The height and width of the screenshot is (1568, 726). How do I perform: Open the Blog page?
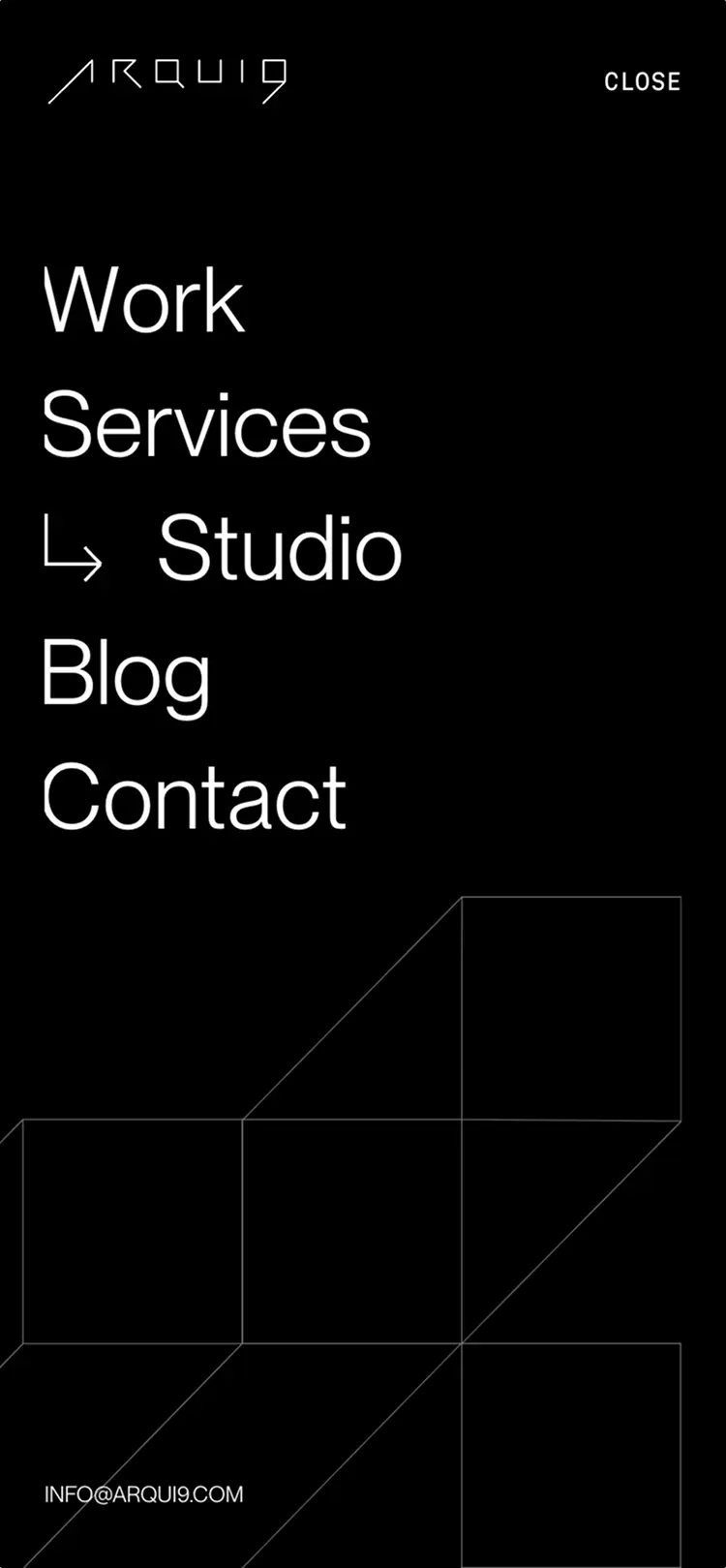(127, 675)
